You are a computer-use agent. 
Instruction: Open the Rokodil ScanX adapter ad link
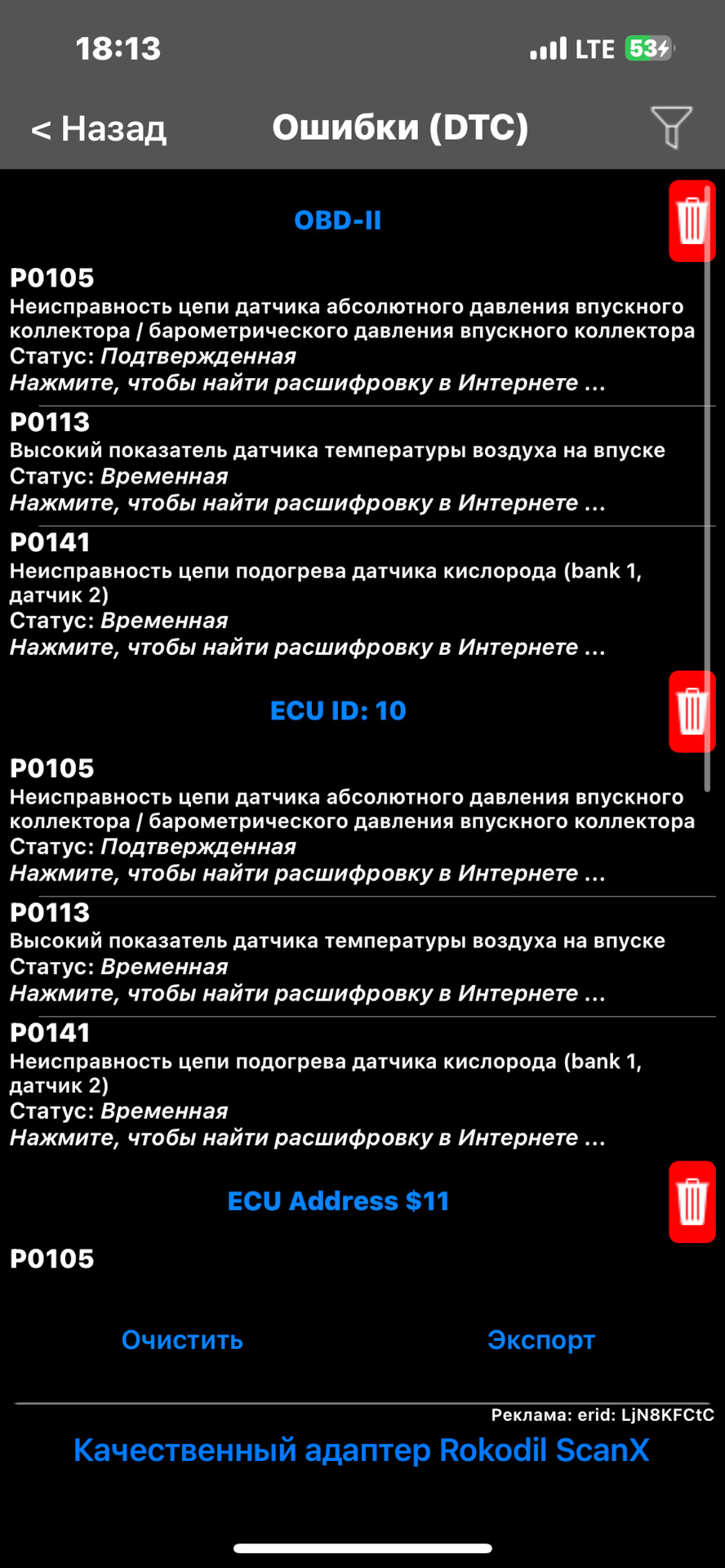coord(362,1450)
